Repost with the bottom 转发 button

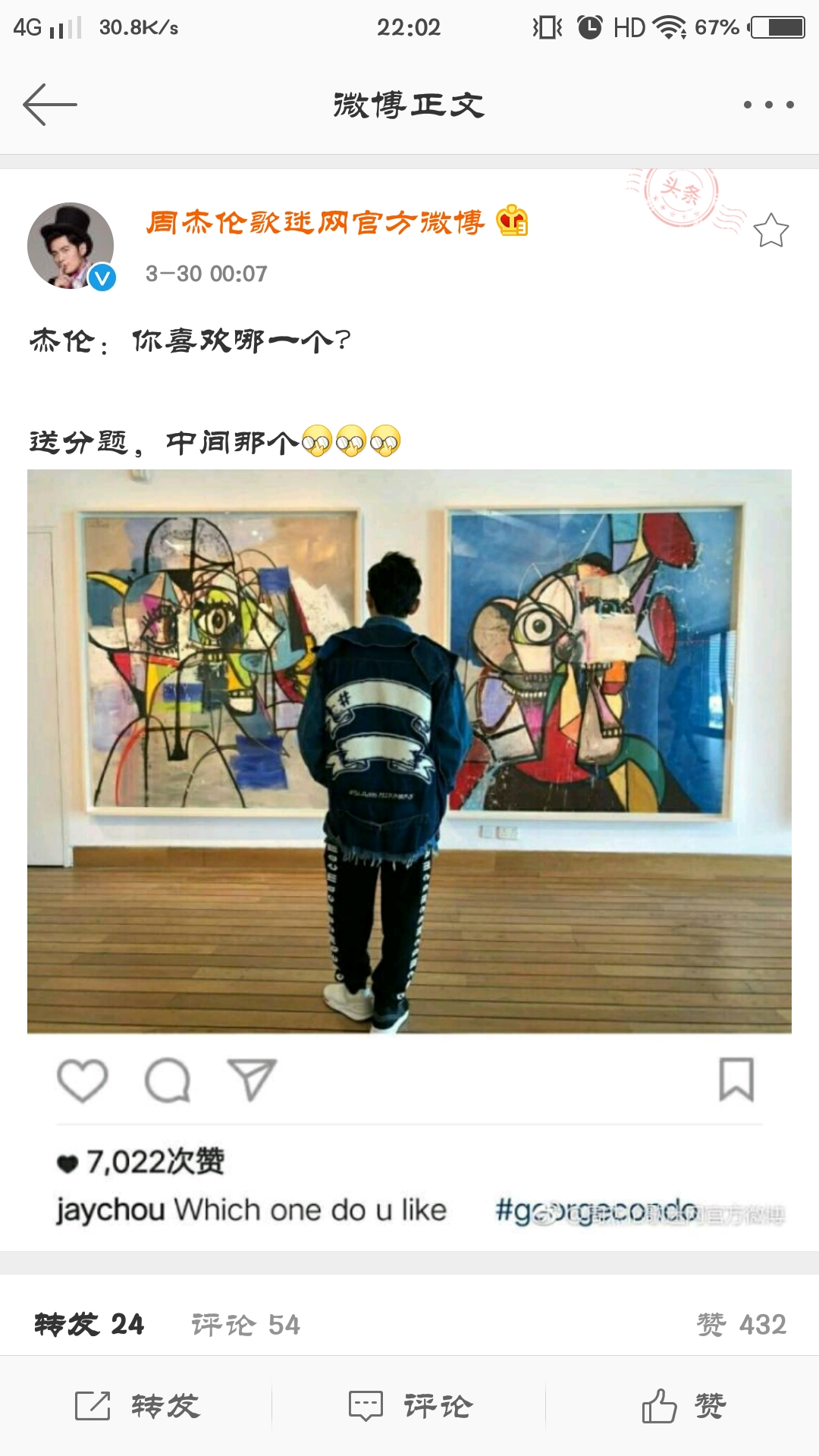pos(136,1406)
